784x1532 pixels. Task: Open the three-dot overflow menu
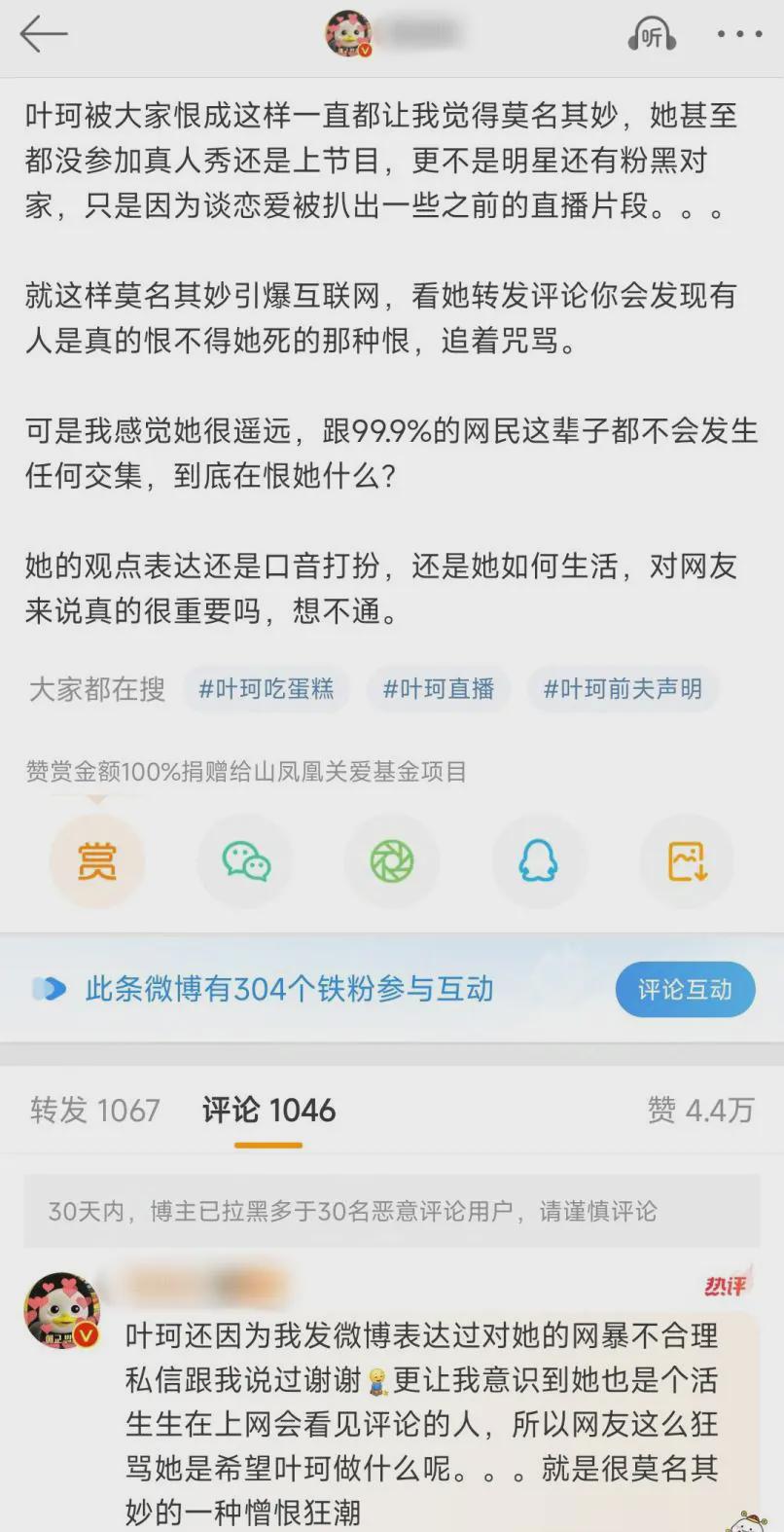tap(739, 35)
